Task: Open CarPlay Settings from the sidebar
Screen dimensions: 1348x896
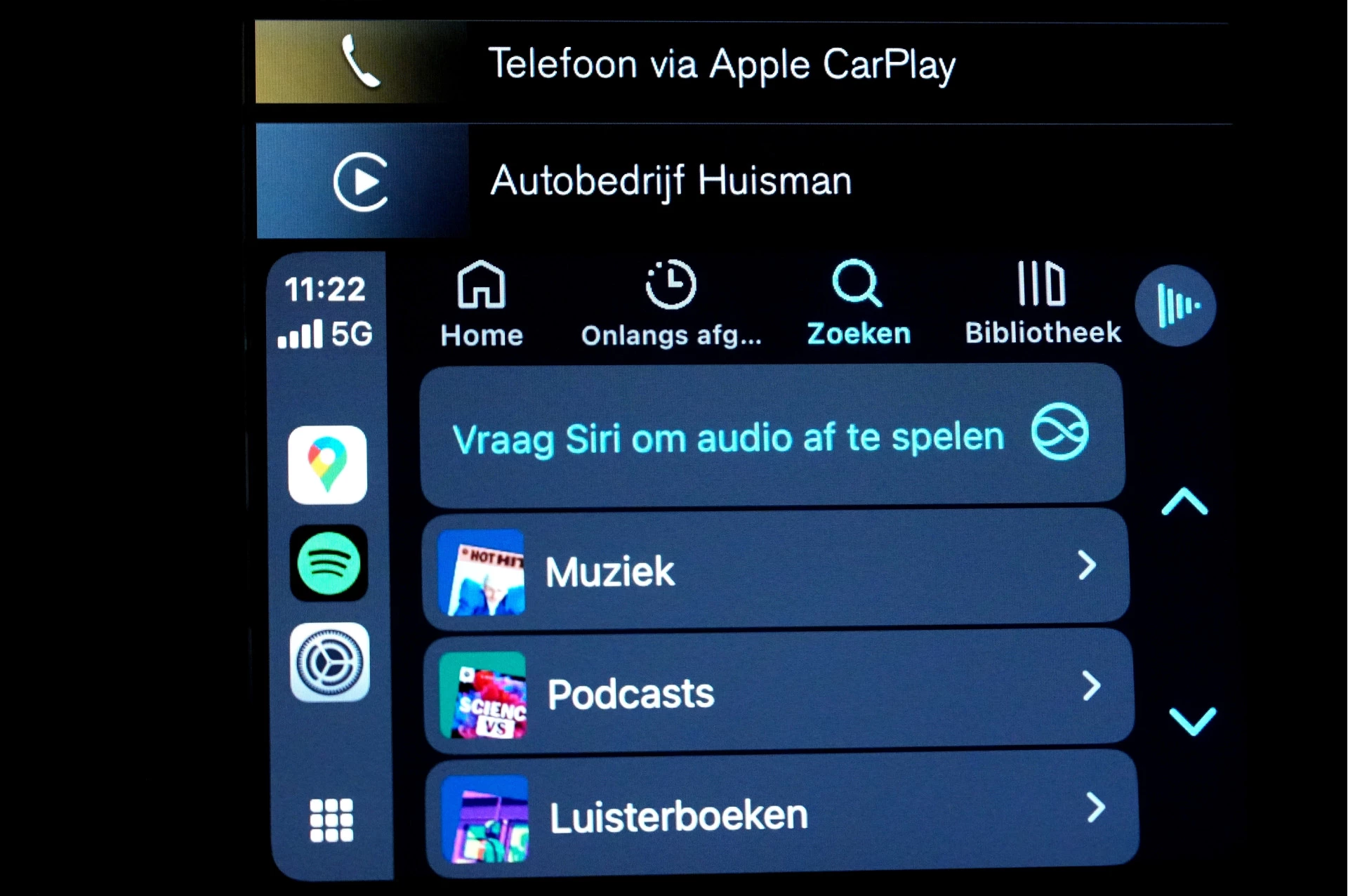Action: tap(329, 662)
